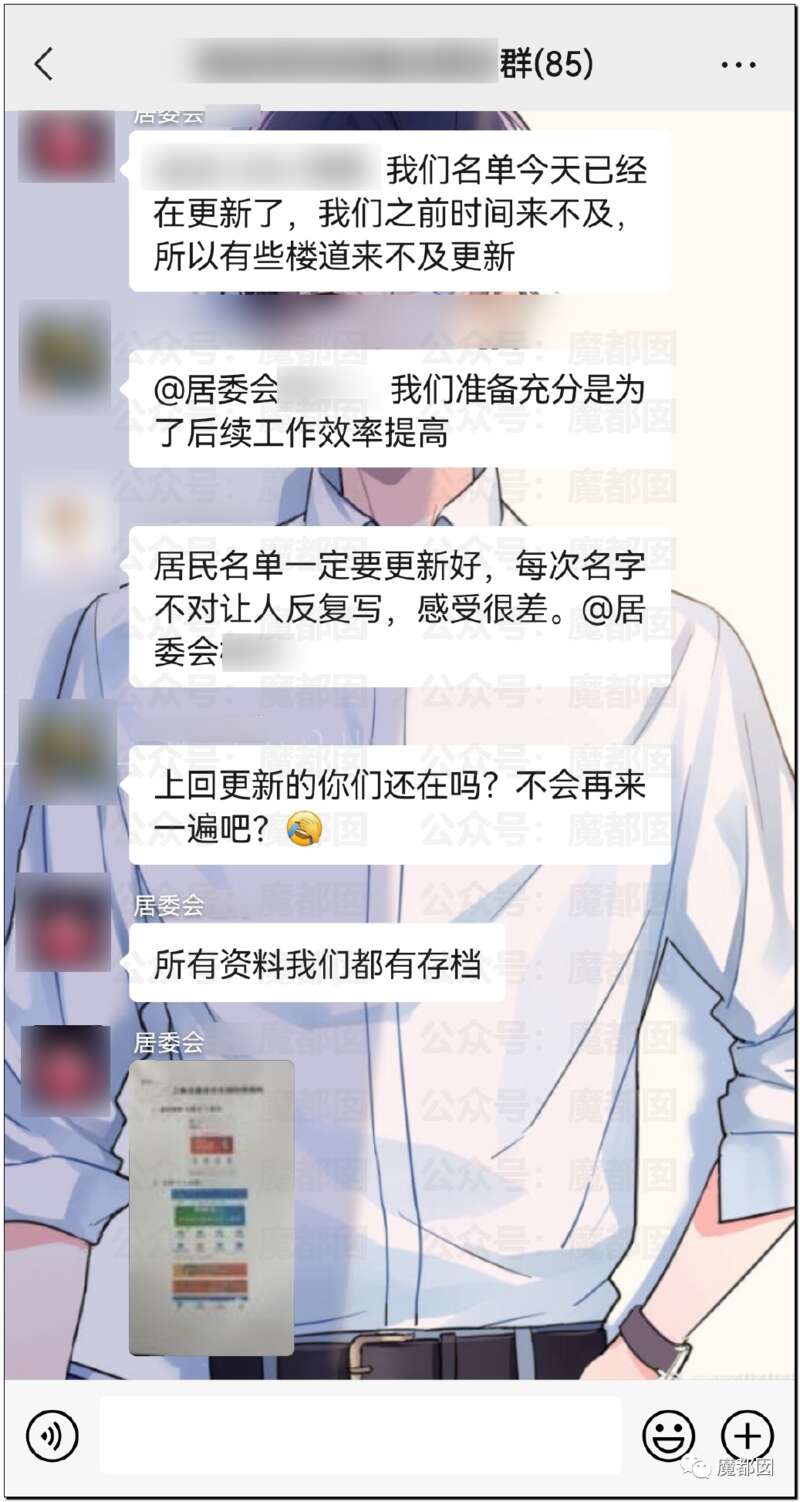Open the emoji picker
The image size is (800, 1502).
668,1437
